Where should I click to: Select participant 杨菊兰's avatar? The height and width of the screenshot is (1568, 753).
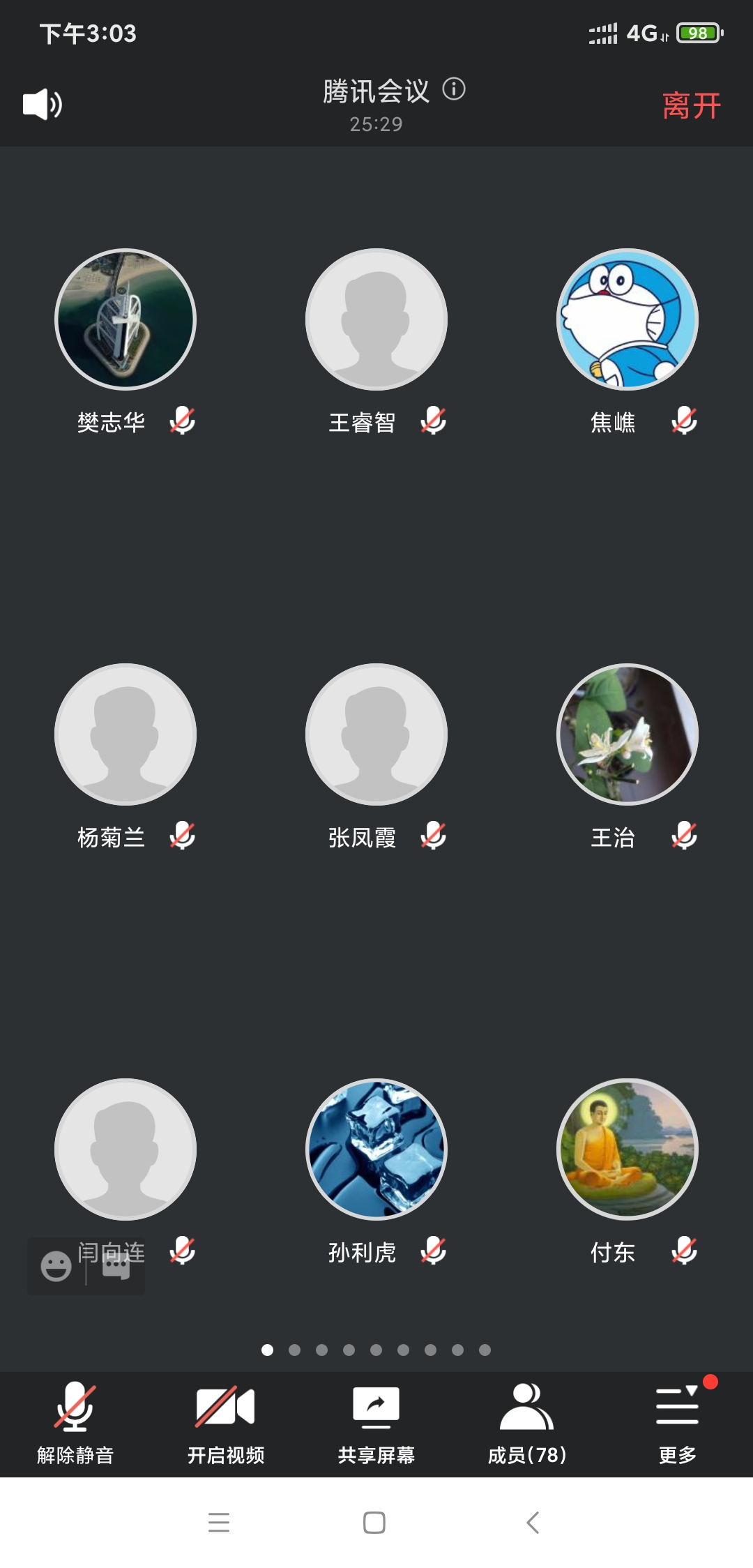[x=125, y=734]
